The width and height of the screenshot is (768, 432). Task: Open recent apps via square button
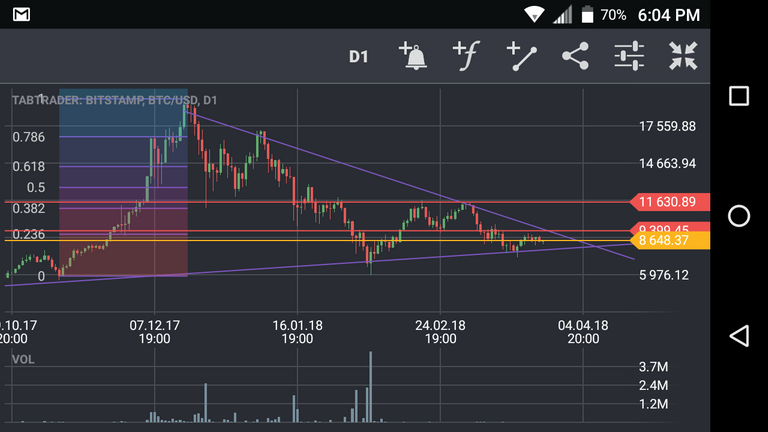[739, 96]
